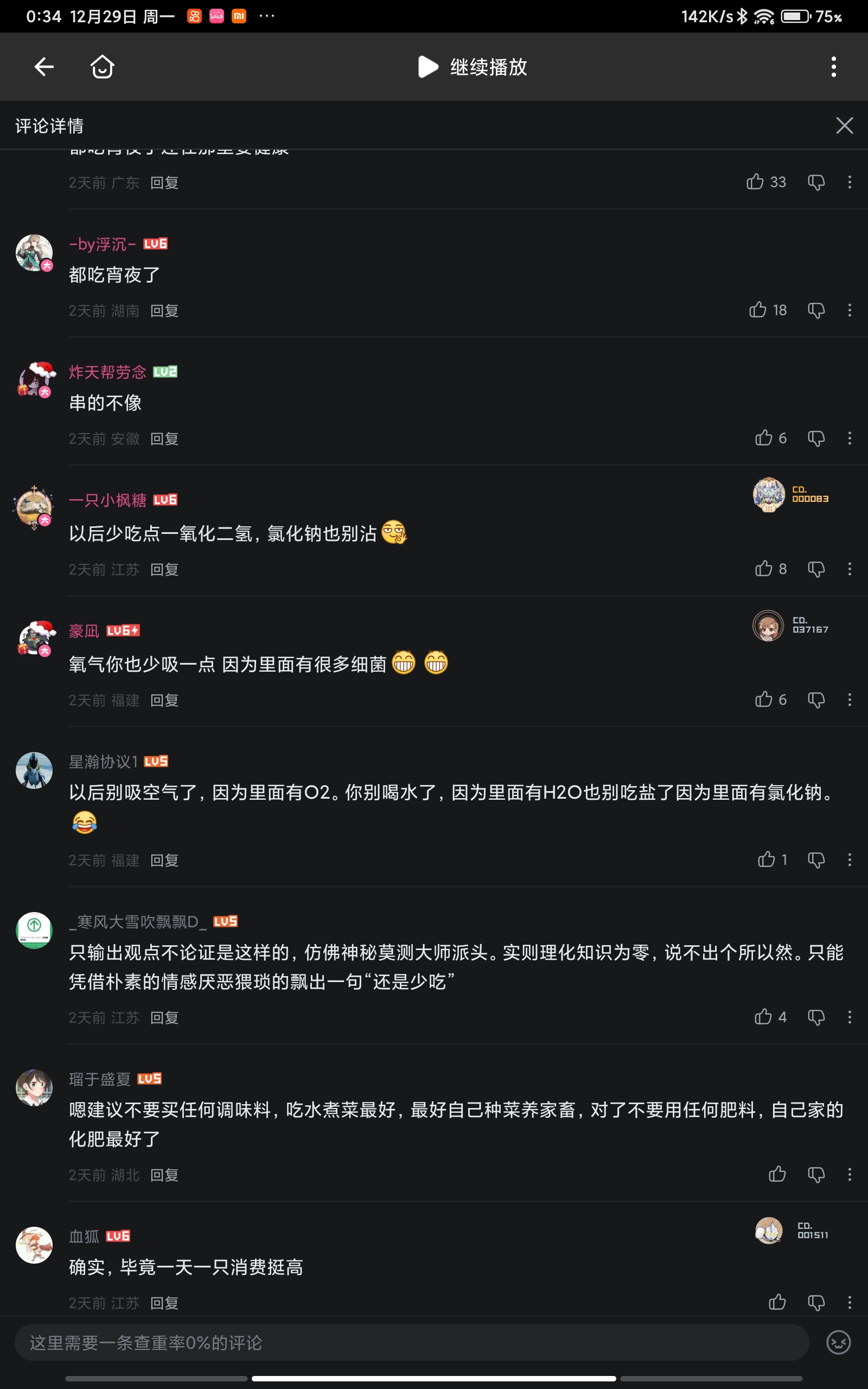Open more options on 星瀚协议1's comment
Image resolution: width=868 pixels, height=1389 pixels.
[x=849, y=859]
